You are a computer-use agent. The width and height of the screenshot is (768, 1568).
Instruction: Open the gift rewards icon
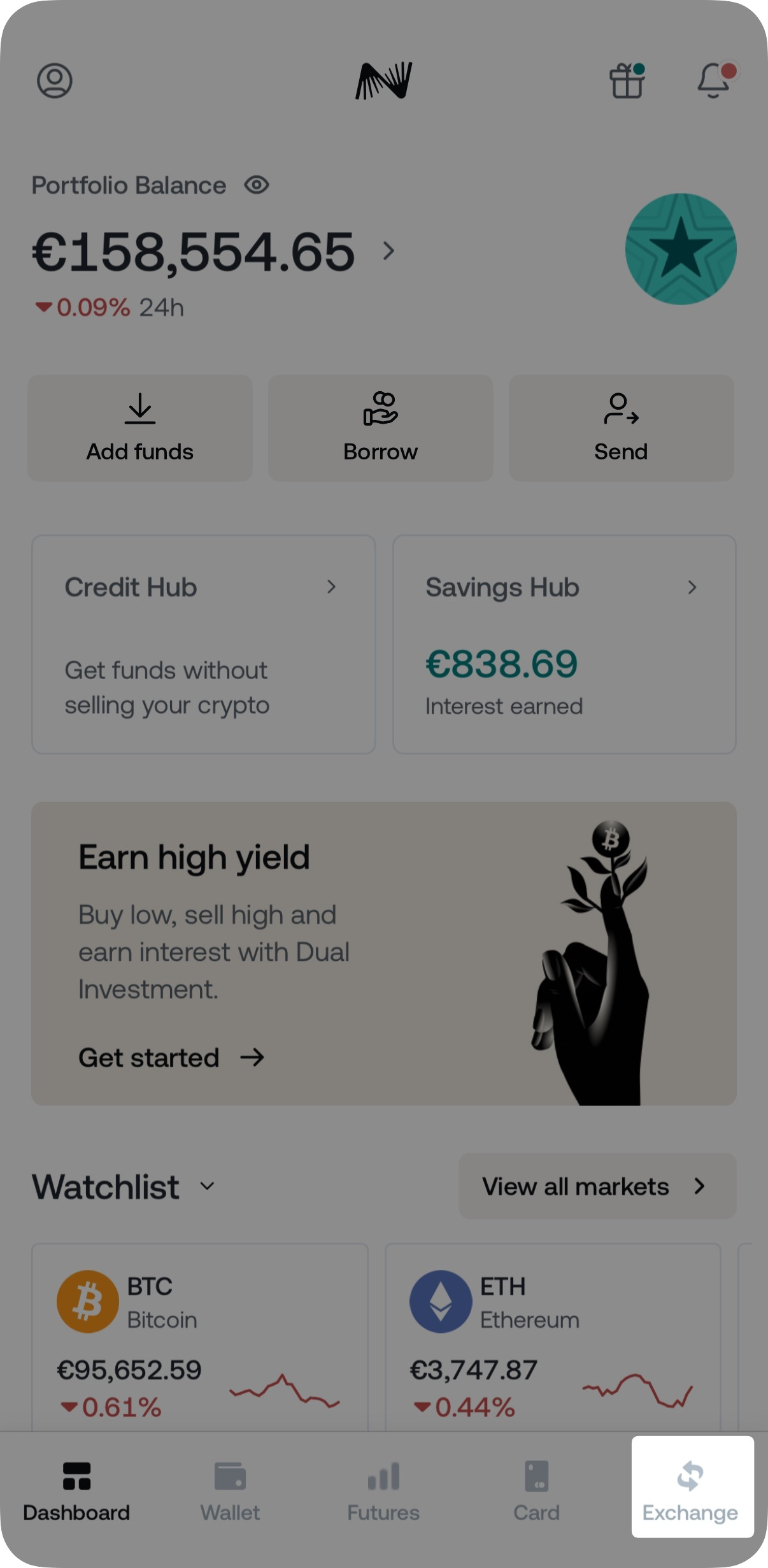(x=627, y=81)
